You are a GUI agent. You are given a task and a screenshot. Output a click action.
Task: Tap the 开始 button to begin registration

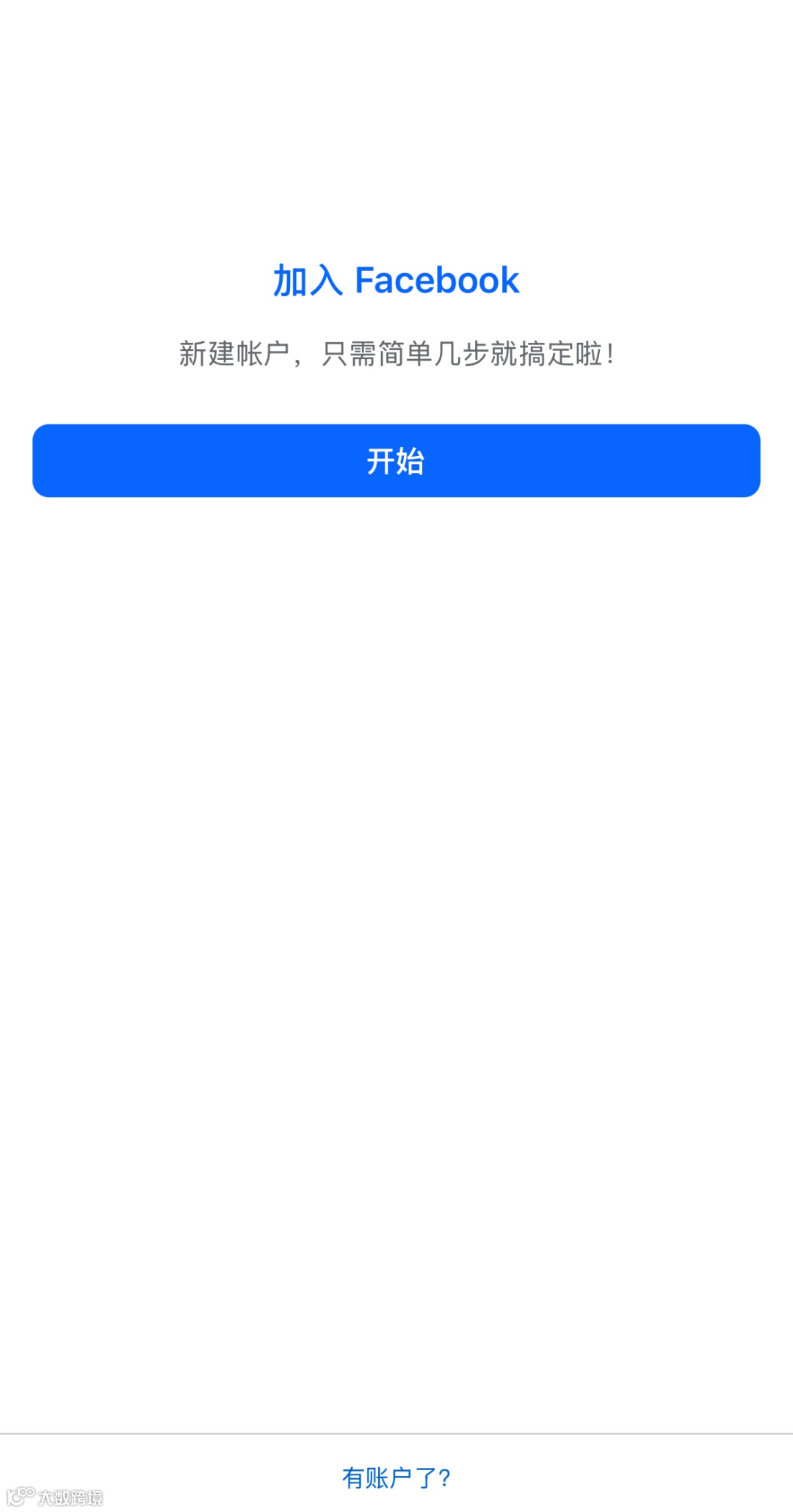click(396, 460)
